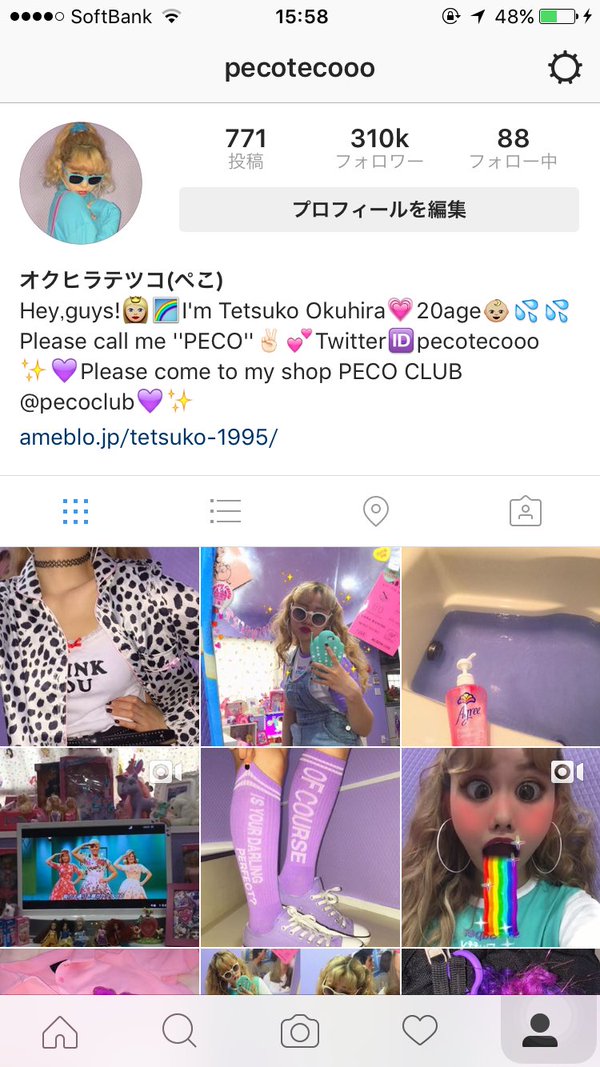Switch to the grid view tab
This screenshot has height=1067, width=600.
click(x=75, y=511)
